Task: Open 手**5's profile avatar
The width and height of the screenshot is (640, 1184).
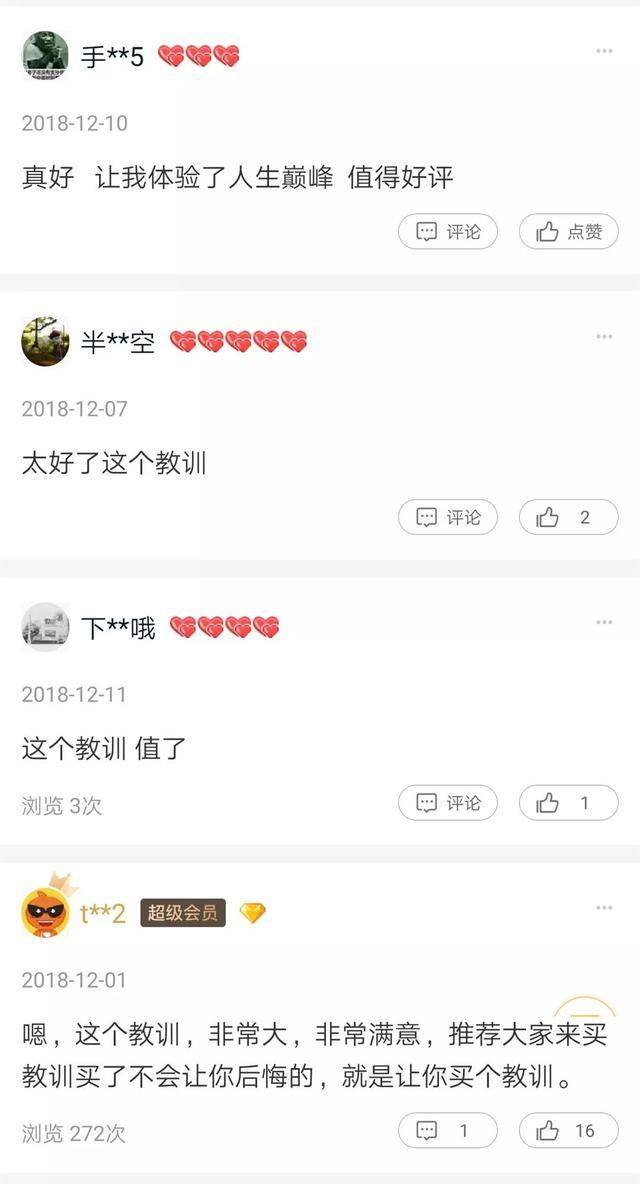Action: coord(45,56)
